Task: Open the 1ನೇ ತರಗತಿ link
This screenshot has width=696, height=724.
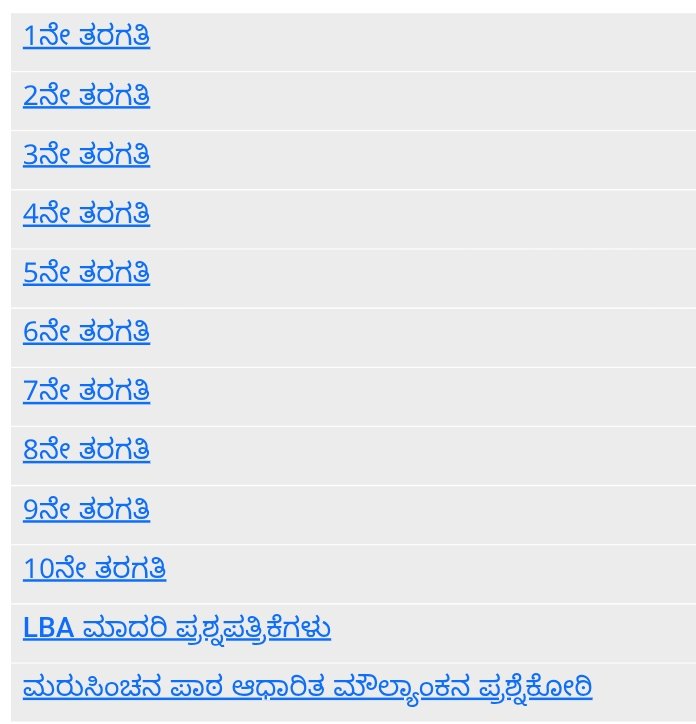Action: coord(87,38)
